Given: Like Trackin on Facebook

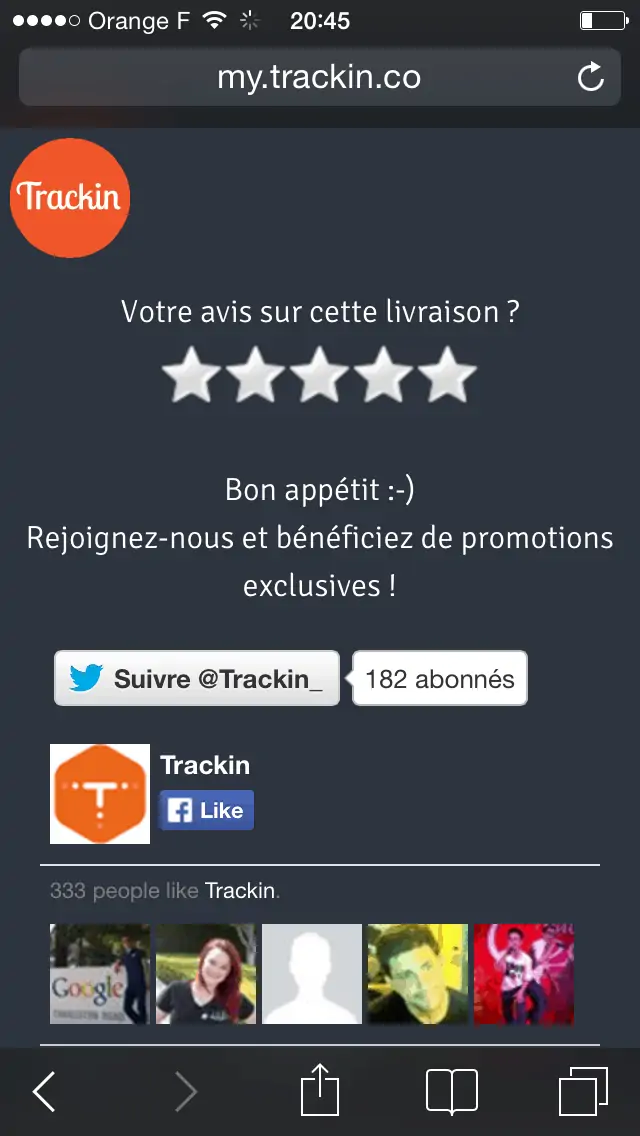Looking at the screenshot, I should pos(207,810).
